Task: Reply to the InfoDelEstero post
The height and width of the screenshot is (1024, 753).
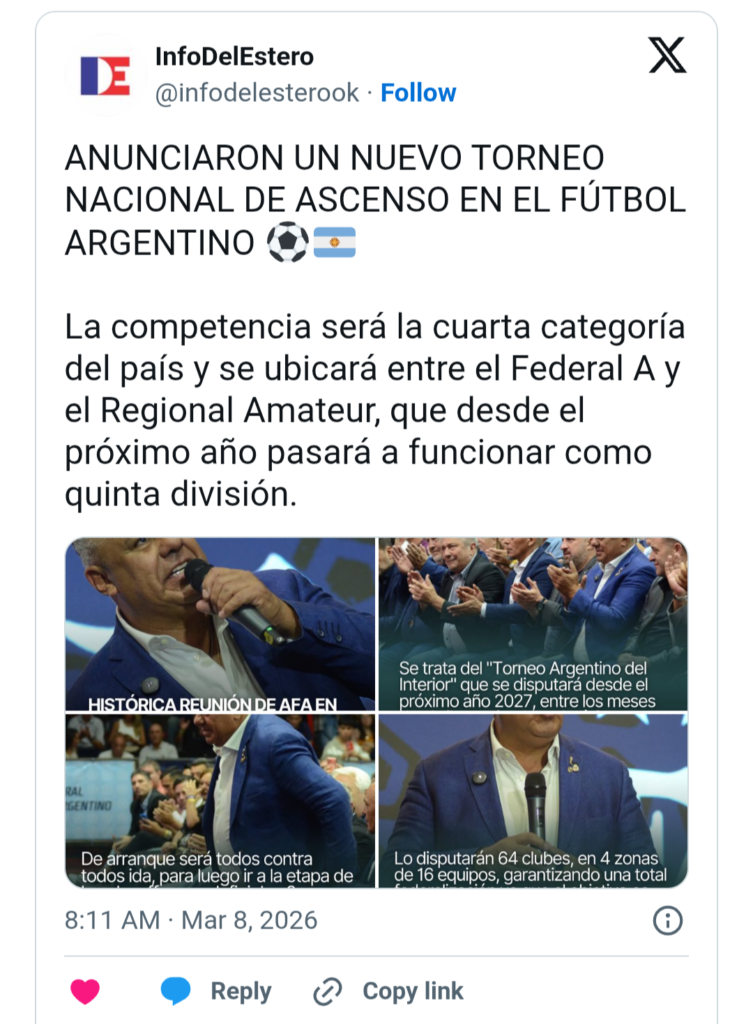Action: [216, 991]
